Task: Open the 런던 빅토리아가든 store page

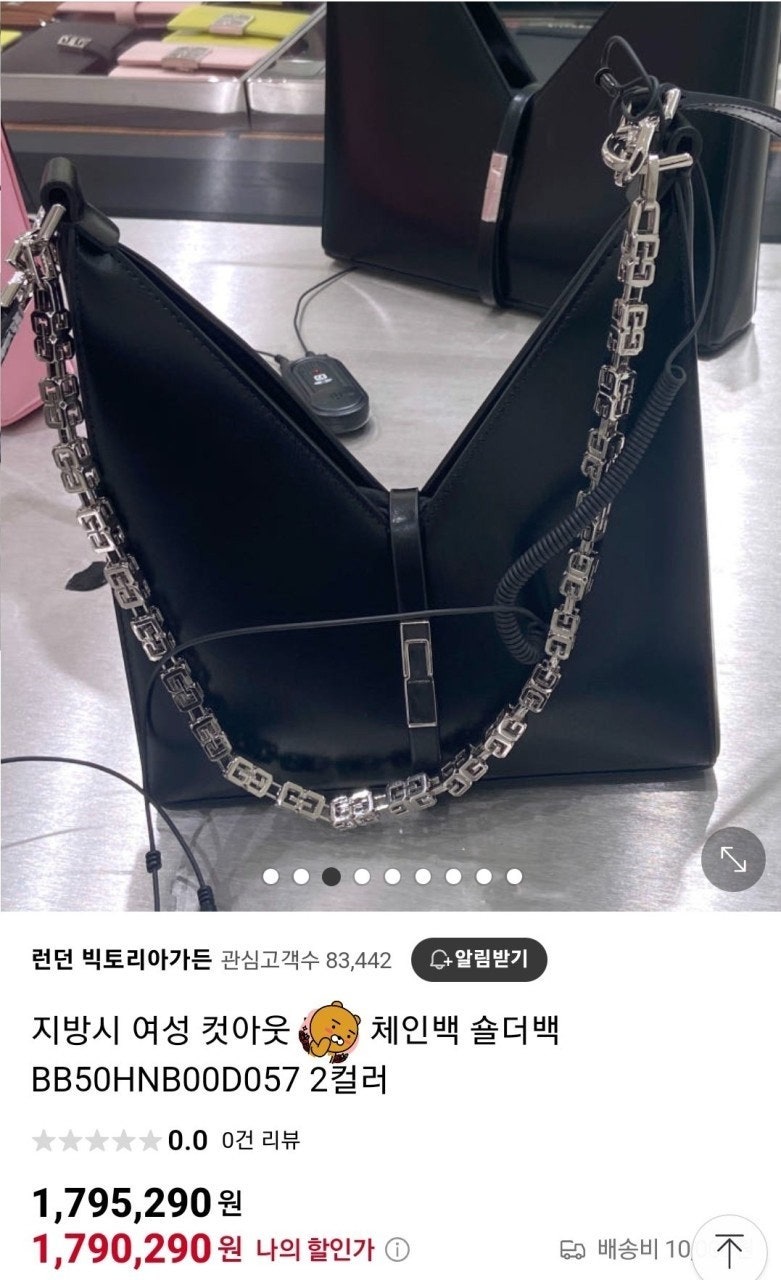Action: coord(121,960)
